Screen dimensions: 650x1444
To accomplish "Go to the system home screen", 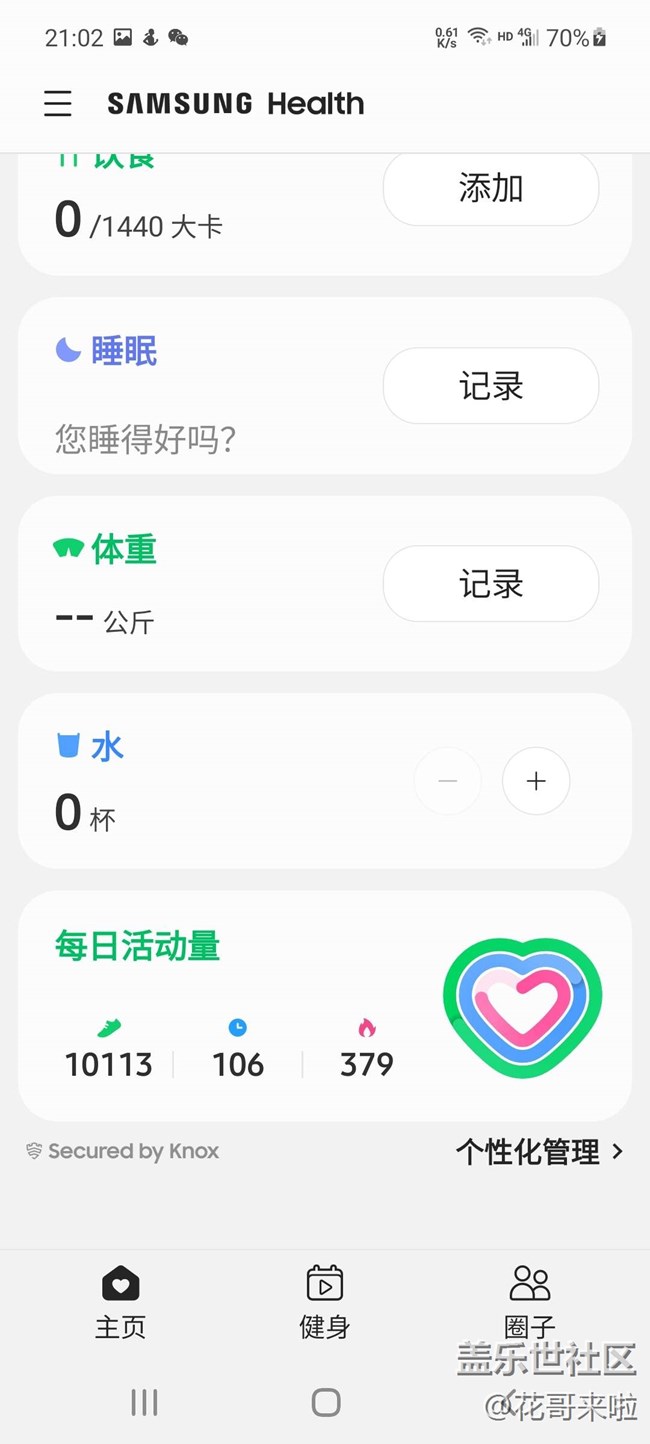I will 326,1402.
